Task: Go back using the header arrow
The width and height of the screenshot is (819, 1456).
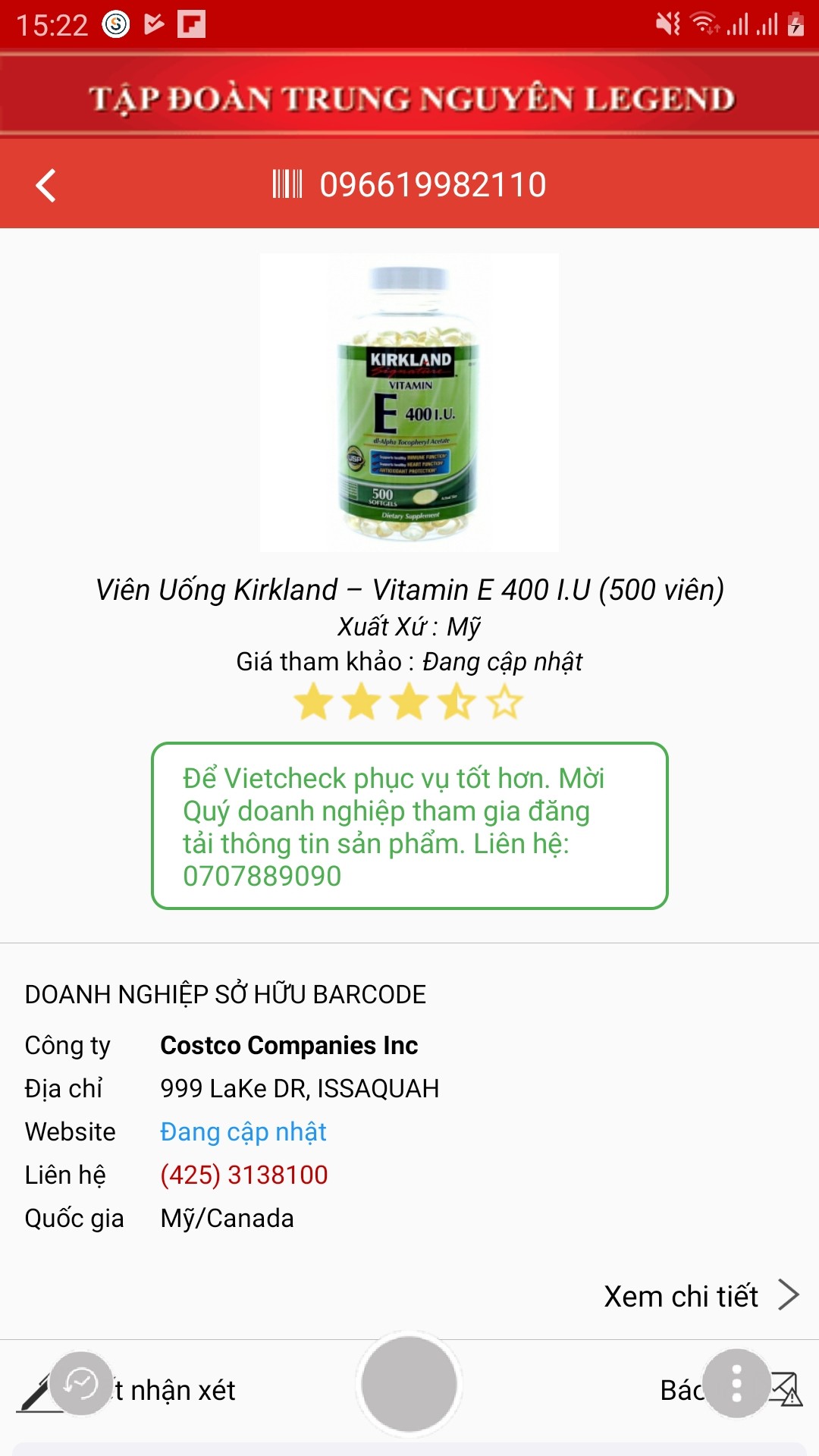Action: 46,185
